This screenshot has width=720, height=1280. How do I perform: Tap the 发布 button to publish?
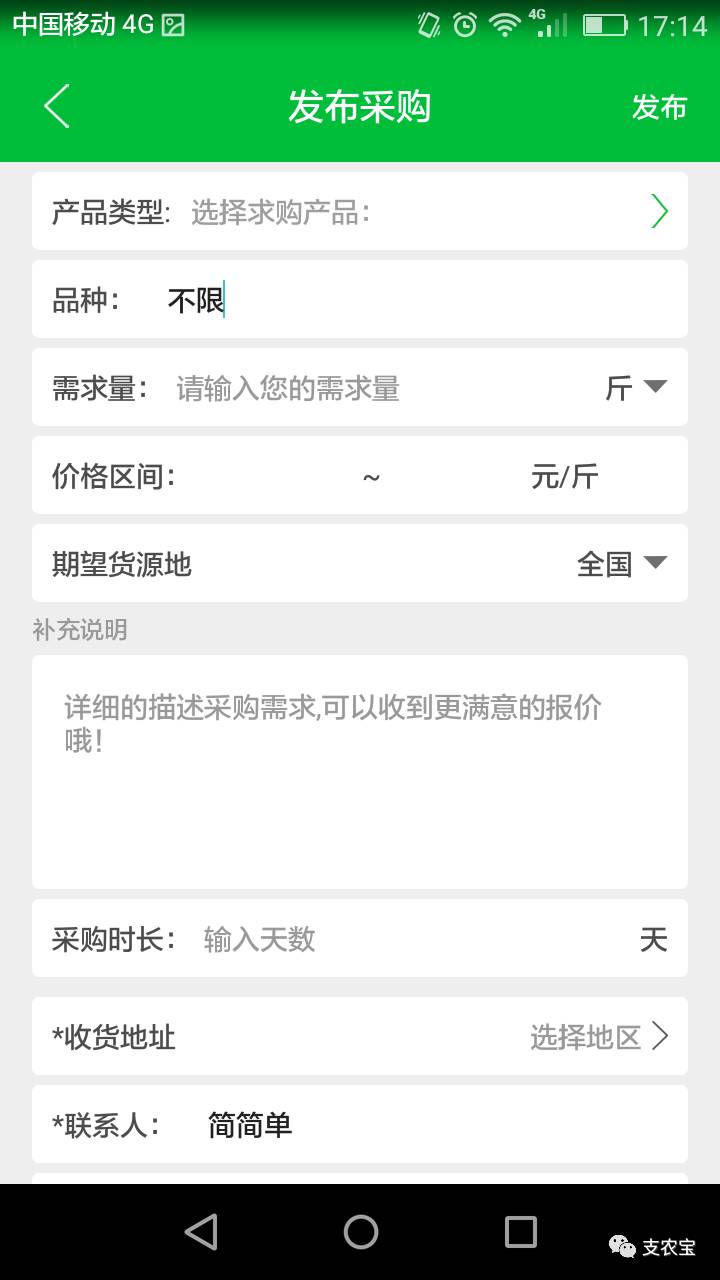pos(660,107)
